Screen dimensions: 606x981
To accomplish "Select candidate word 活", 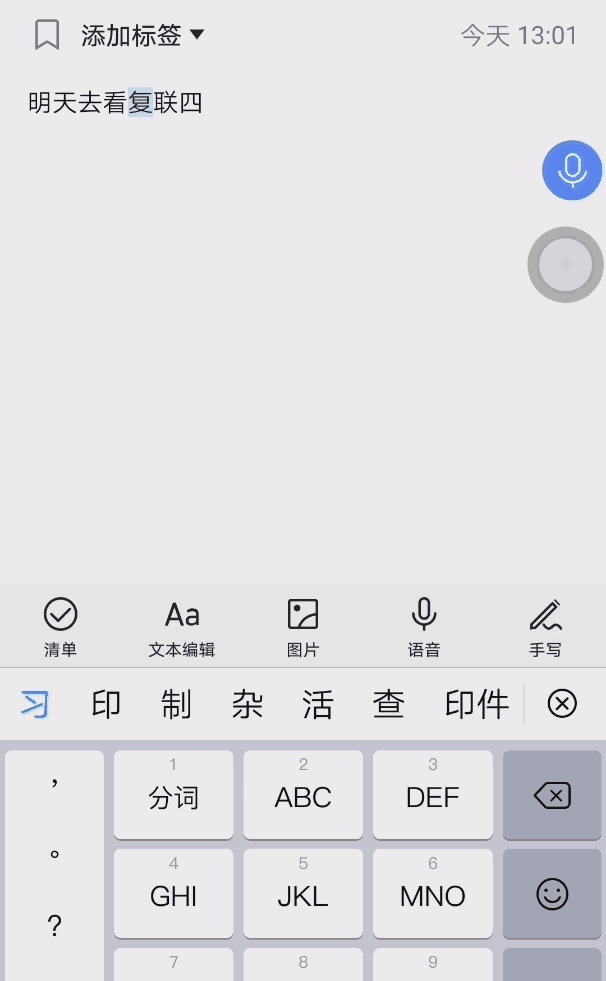I will click(318, 704).
